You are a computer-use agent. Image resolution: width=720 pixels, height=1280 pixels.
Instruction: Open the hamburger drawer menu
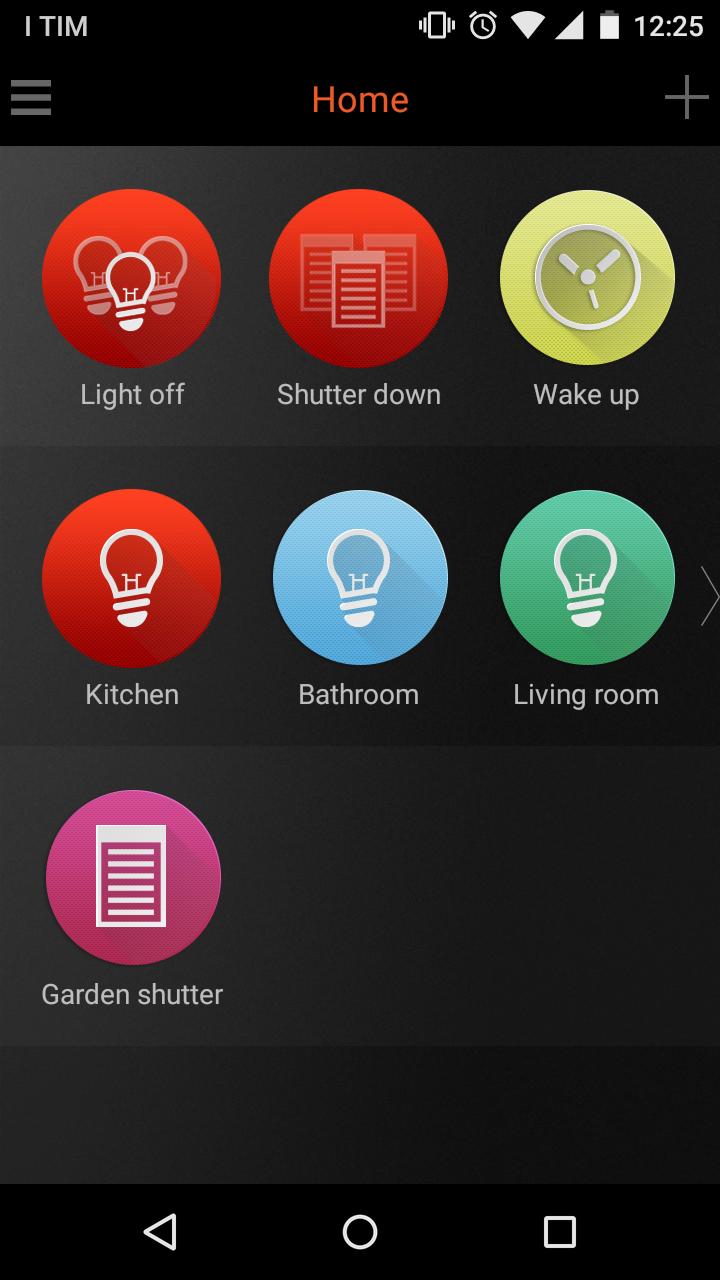(x=31, y=99)
